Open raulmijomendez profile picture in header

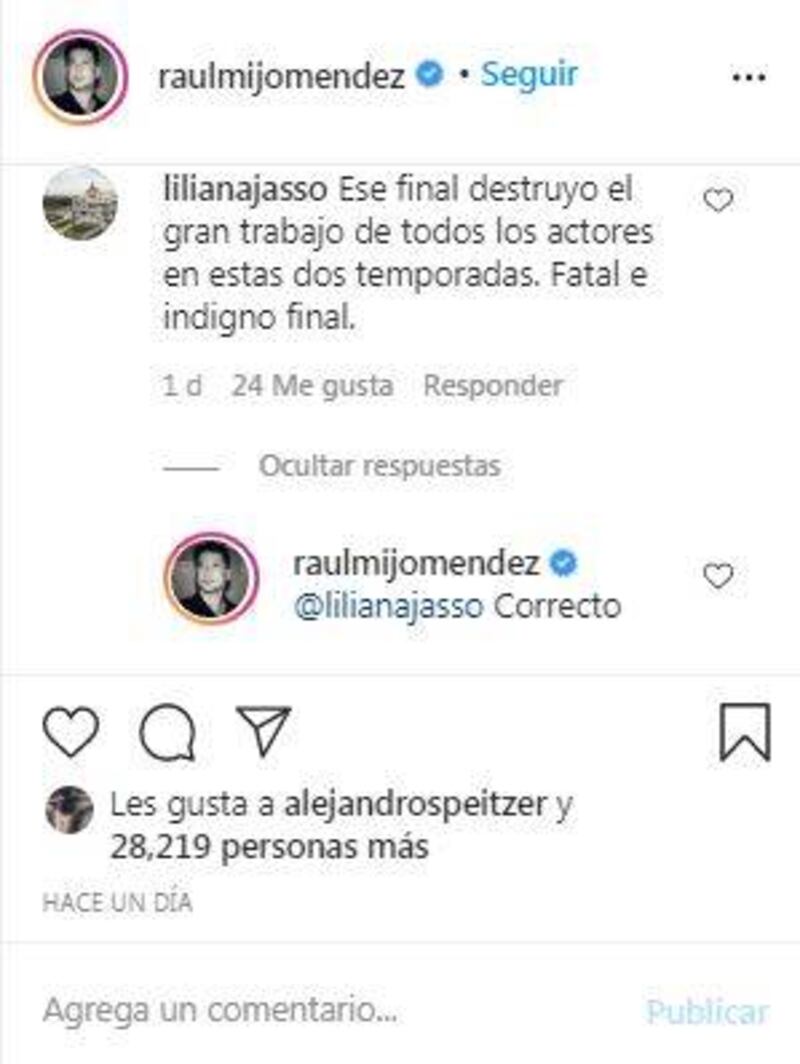[x=80, y=77]
